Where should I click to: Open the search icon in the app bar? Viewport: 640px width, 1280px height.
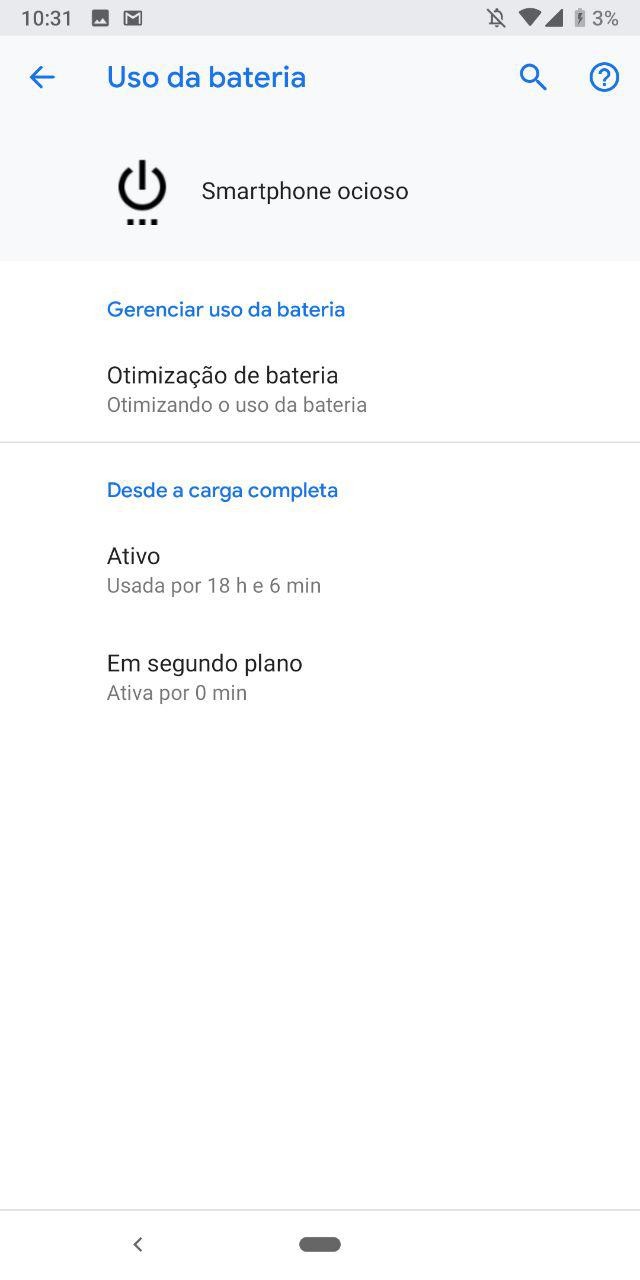click(x=533, y=77)
